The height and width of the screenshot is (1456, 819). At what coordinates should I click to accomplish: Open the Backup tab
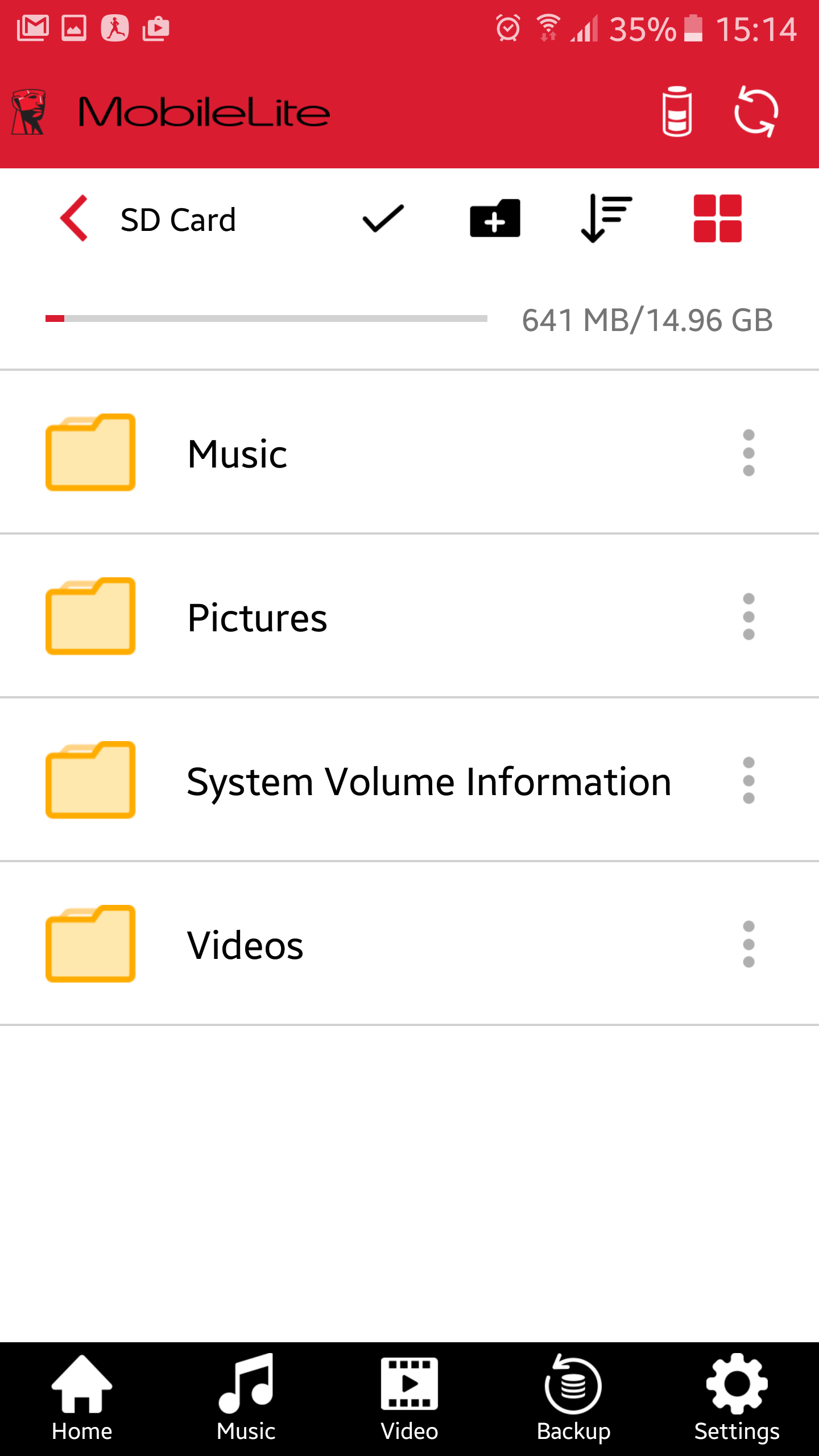[x=573, y=1399]
